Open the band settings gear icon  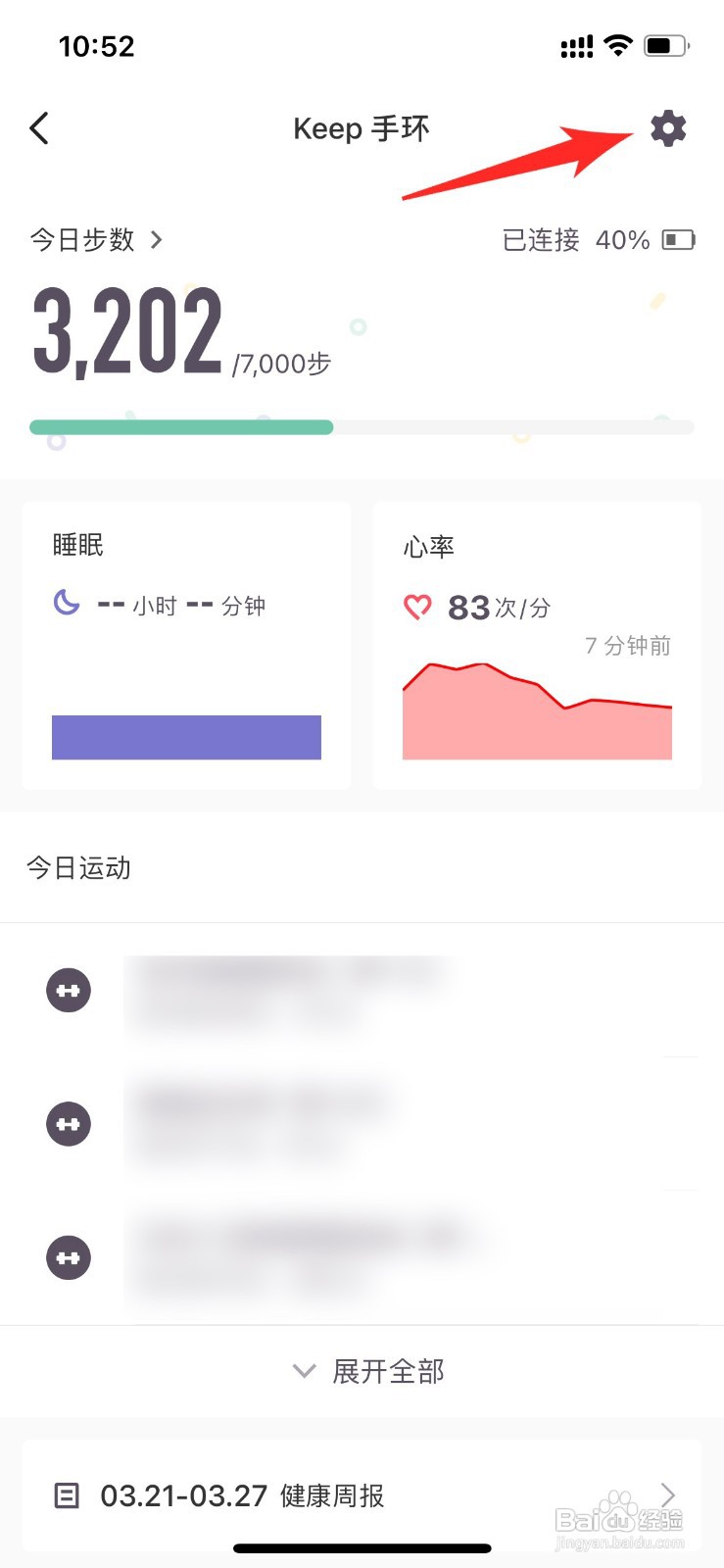(668, 128)
